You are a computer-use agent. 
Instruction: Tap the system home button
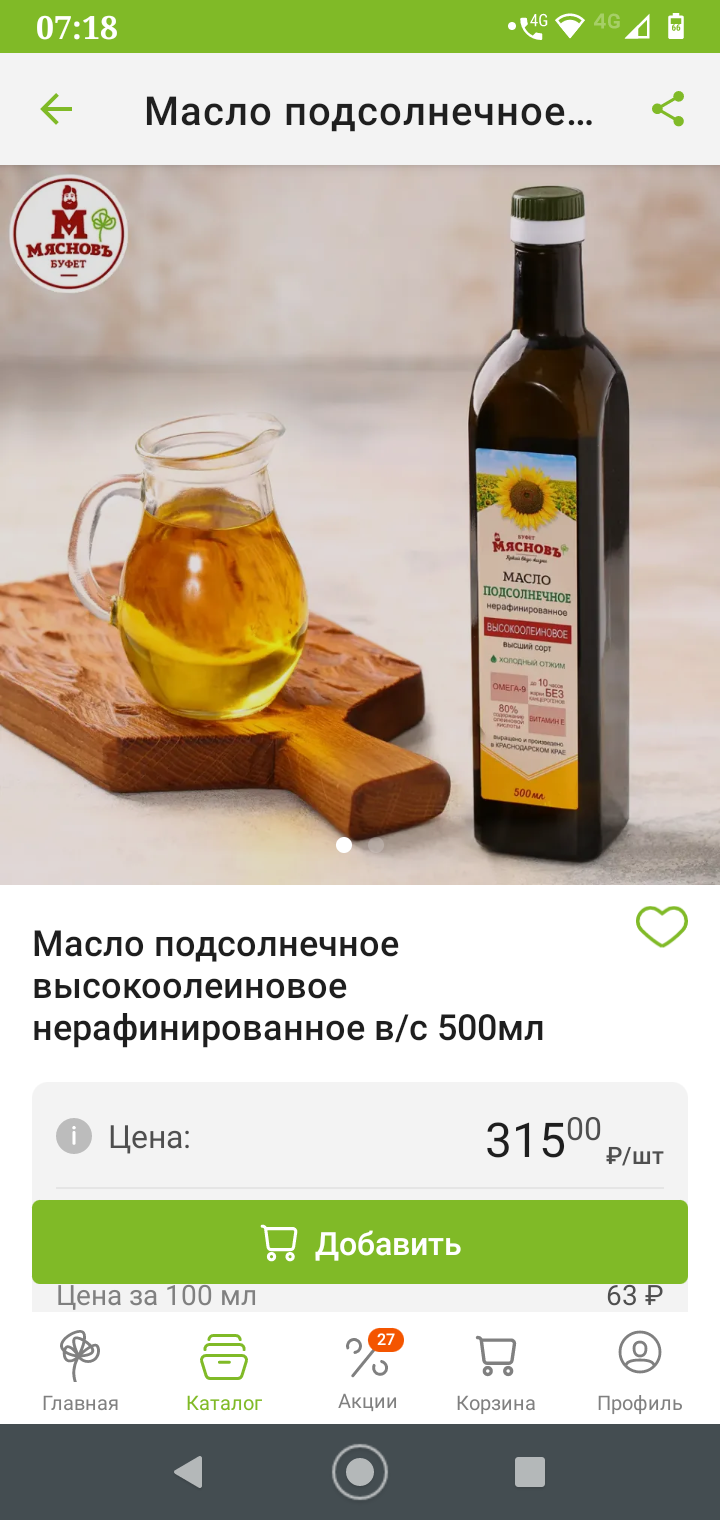[360, 1472]
